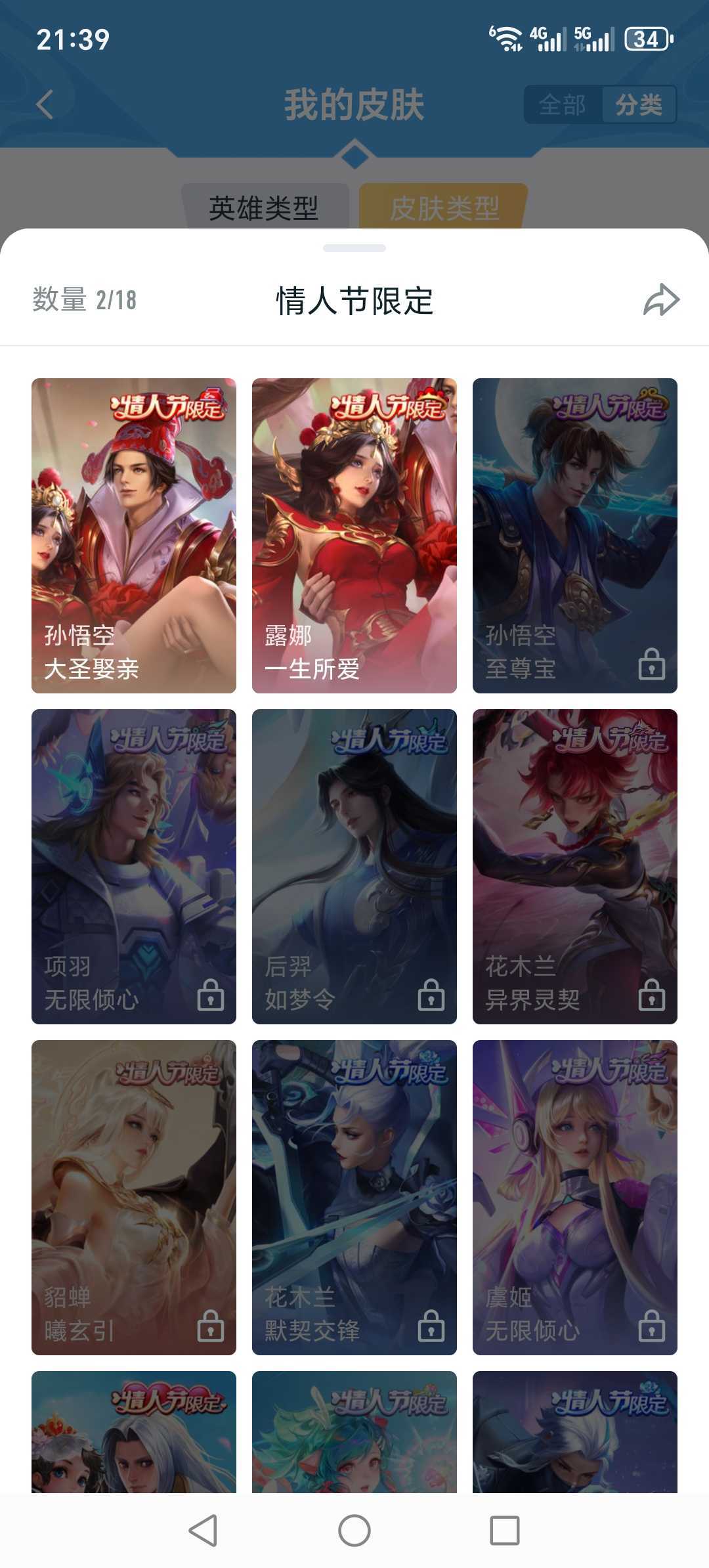Go to the system home screen
This screenshot has width=709, height=1568.
354,1531
